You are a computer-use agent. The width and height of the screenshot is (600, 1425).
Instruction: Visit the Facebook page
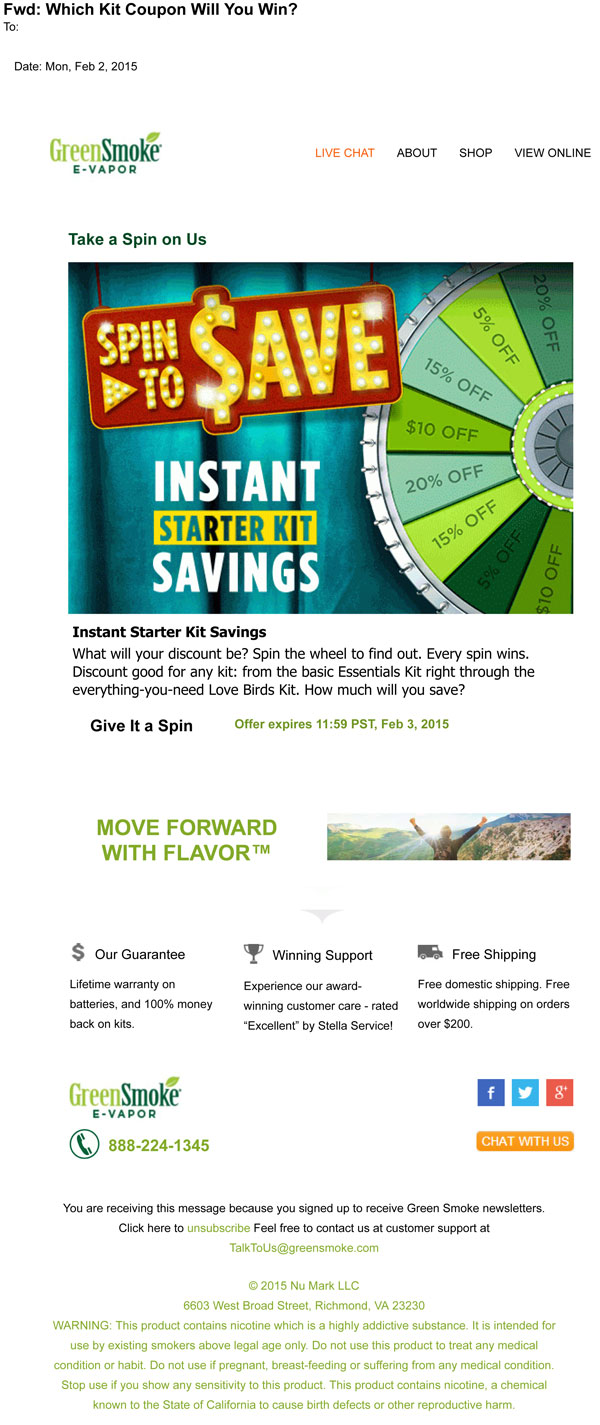click(491, 1092)
